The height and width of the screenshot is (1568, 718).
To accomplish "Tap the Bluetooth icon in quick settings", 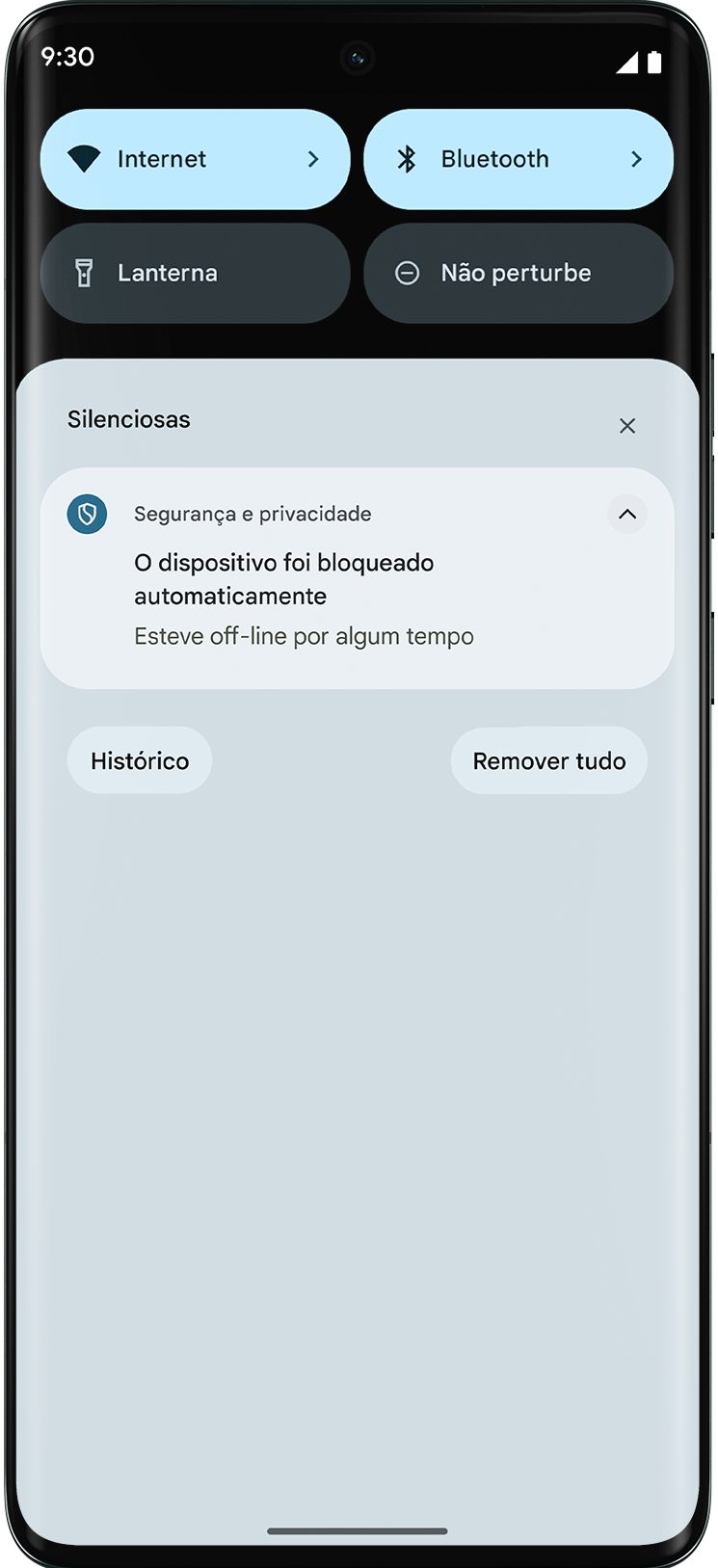I will (x=408, y=159).
